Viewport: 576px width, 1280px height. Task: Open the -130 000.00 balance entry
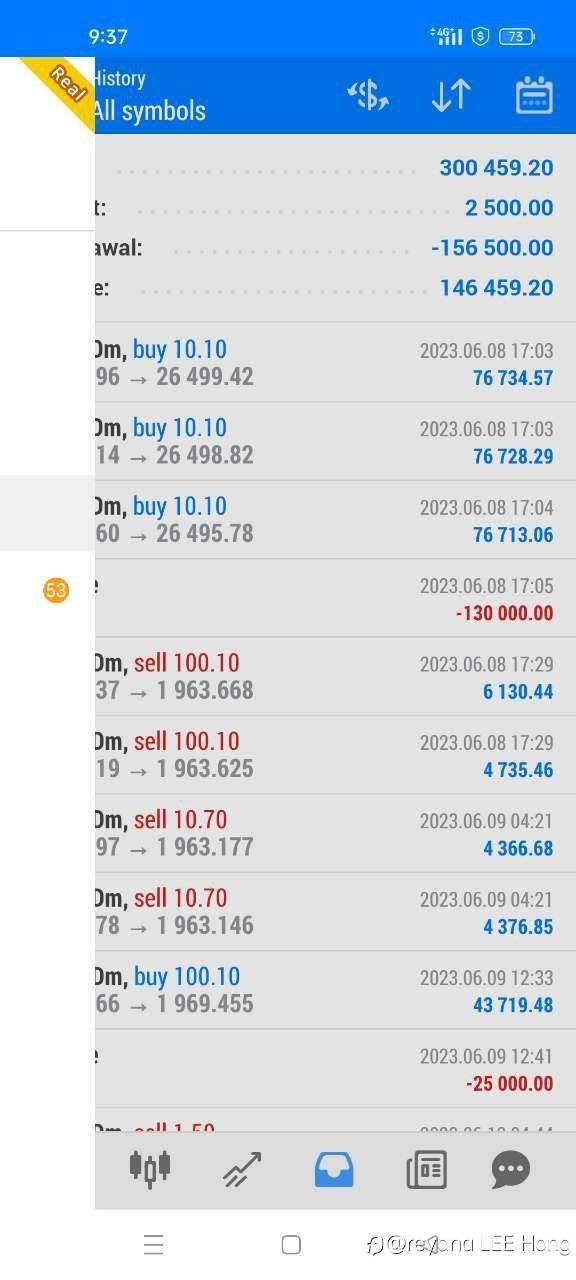click(335, 598)
